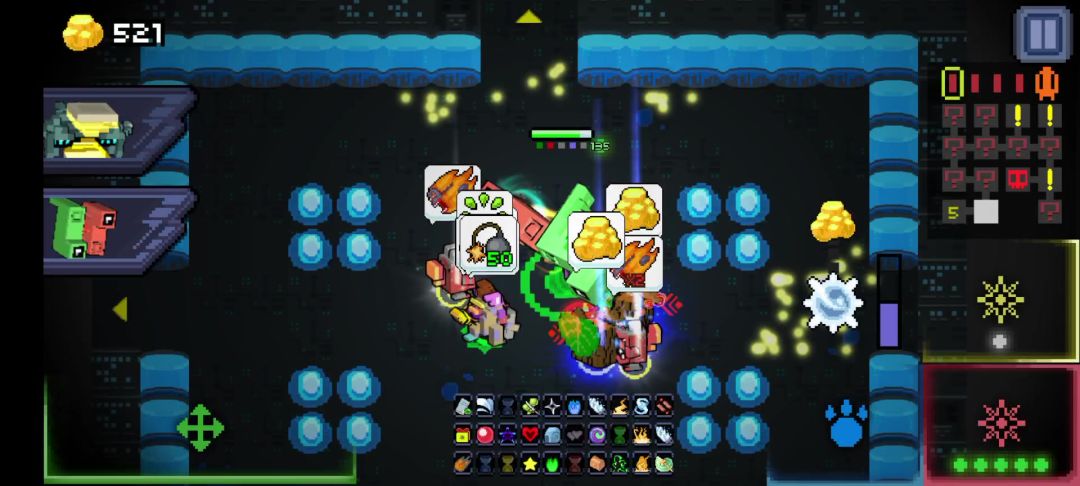Pause the game
This screenshot has width=1080, height=486.
1042,34
